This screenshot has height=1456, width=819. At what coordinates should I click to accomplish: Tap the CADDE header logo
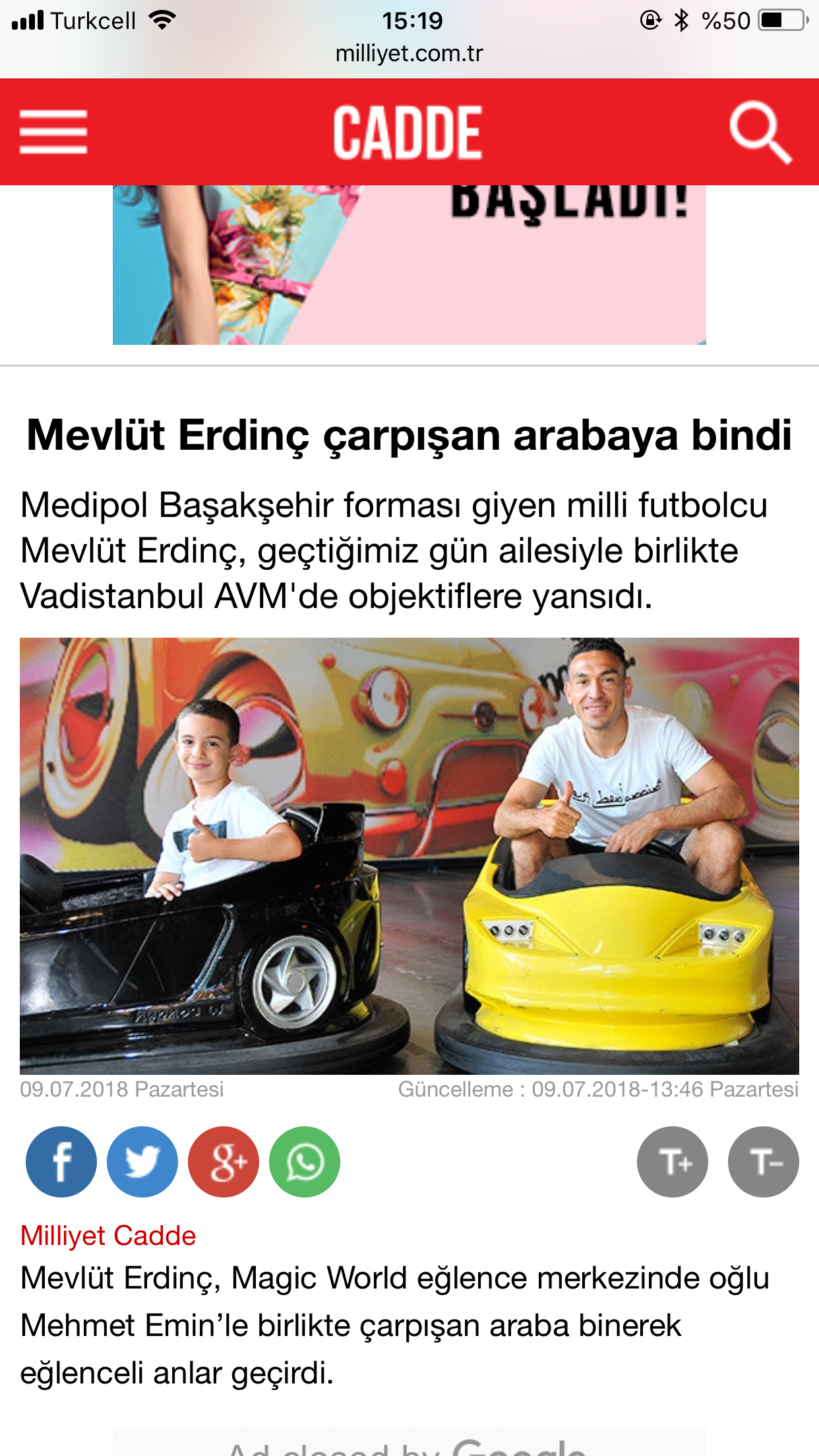[x=408, y=133]
